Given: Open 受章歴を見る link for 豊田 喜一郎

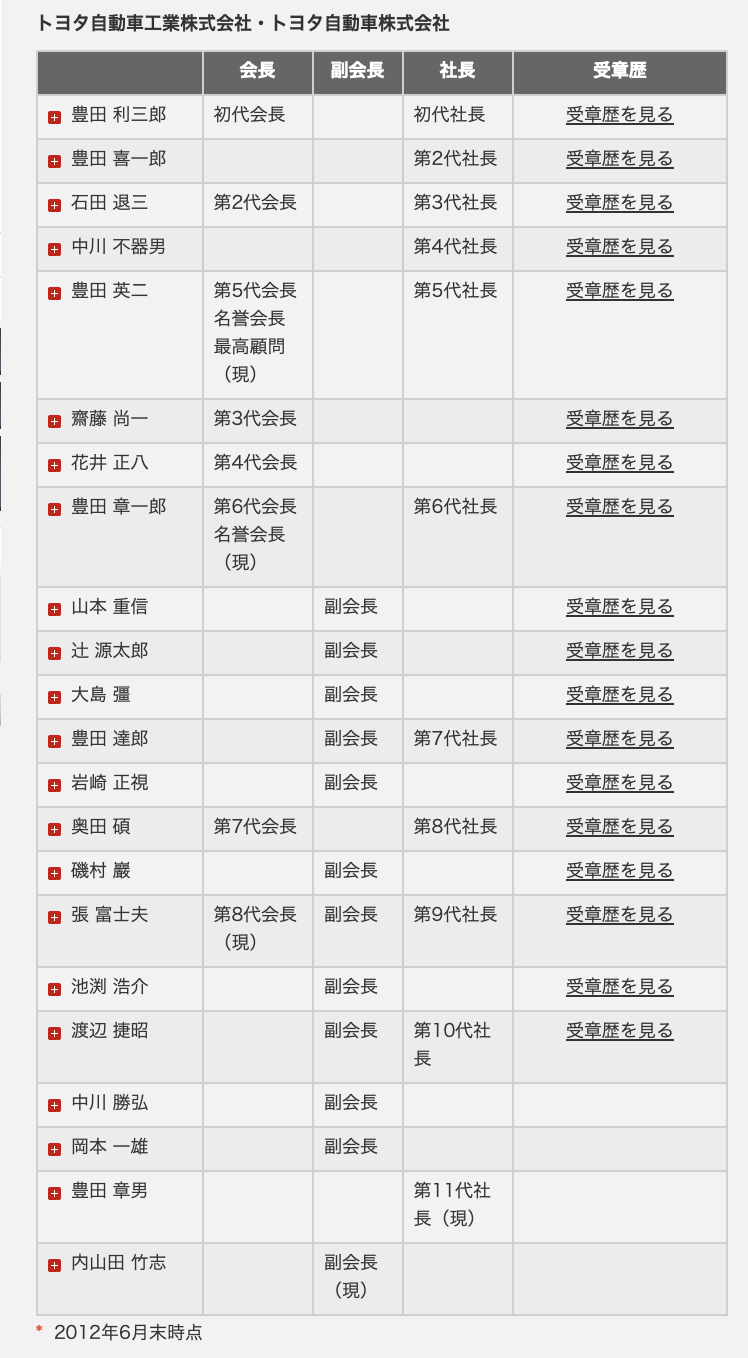Looking at the screenshot, I should point(620,159).
